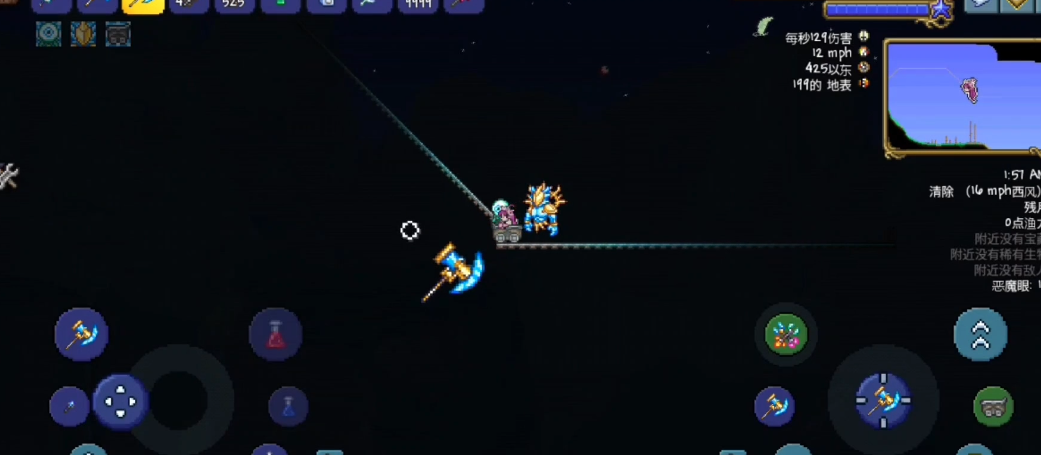Image resolution: width=1041 pixels, height=455 pixels.
Task: Tap the directional arrows cursor pad
Action: pos(120,402)
